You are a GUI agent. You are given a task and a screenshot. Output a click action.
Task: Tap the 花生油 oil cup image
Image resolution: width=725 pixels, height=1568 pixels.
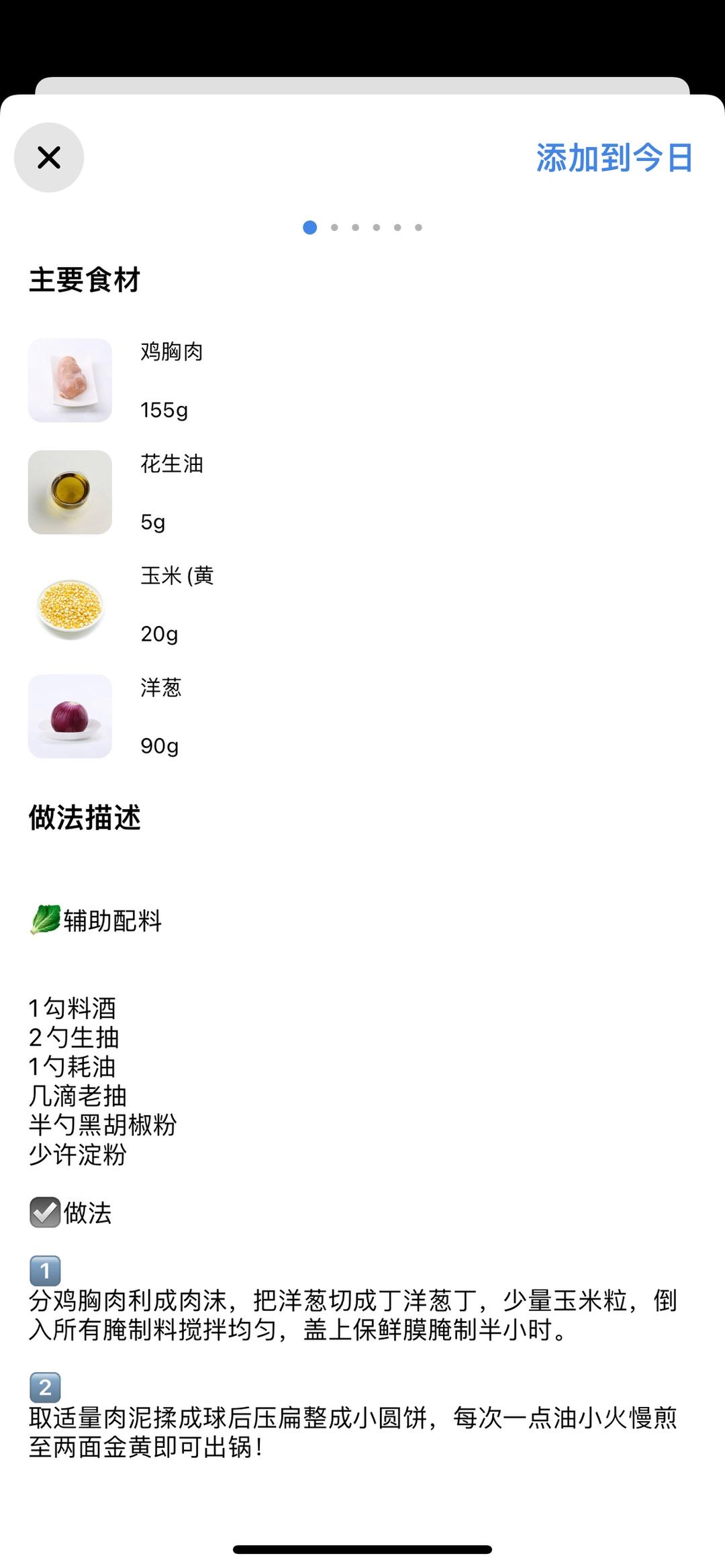[69, 492]
